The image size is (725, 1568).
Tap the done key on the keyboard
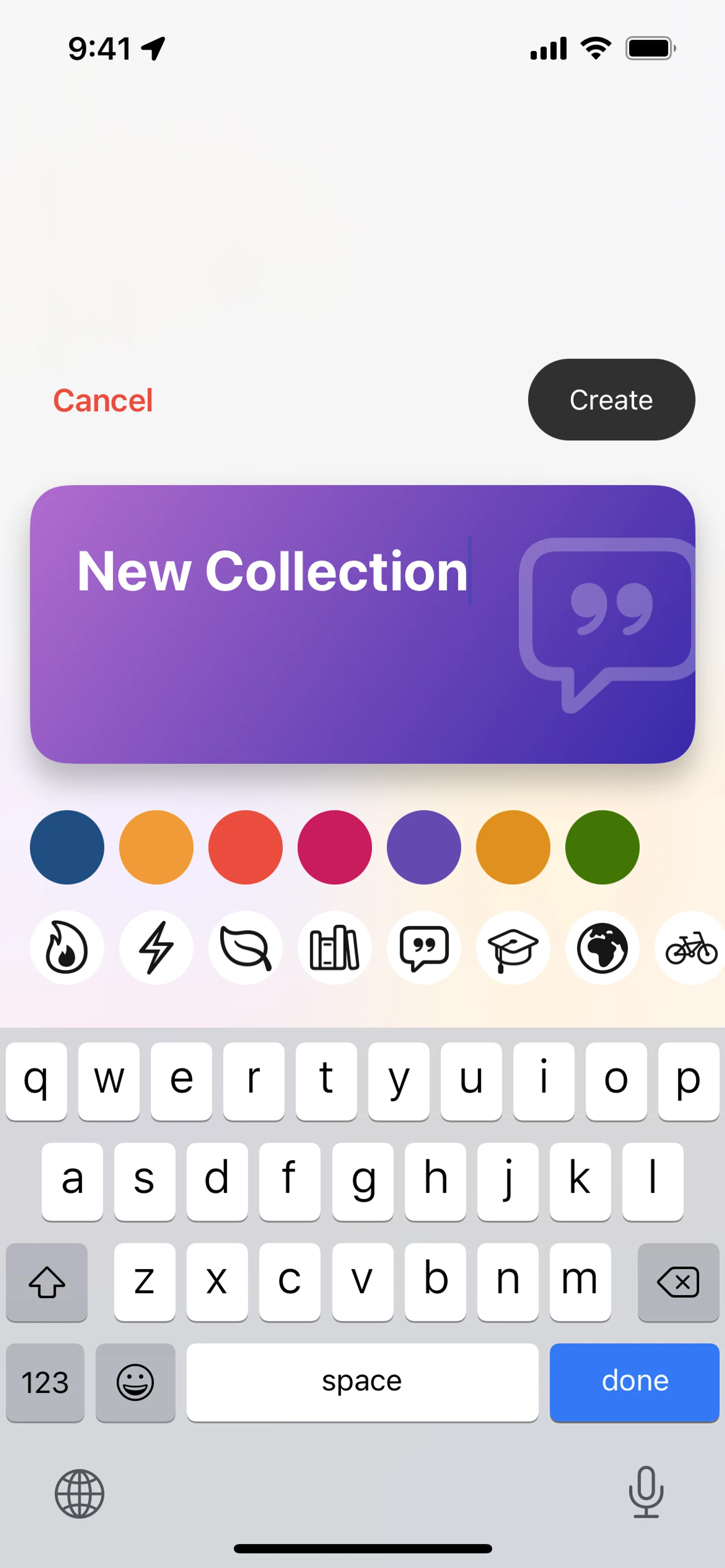click(634, 1382)
